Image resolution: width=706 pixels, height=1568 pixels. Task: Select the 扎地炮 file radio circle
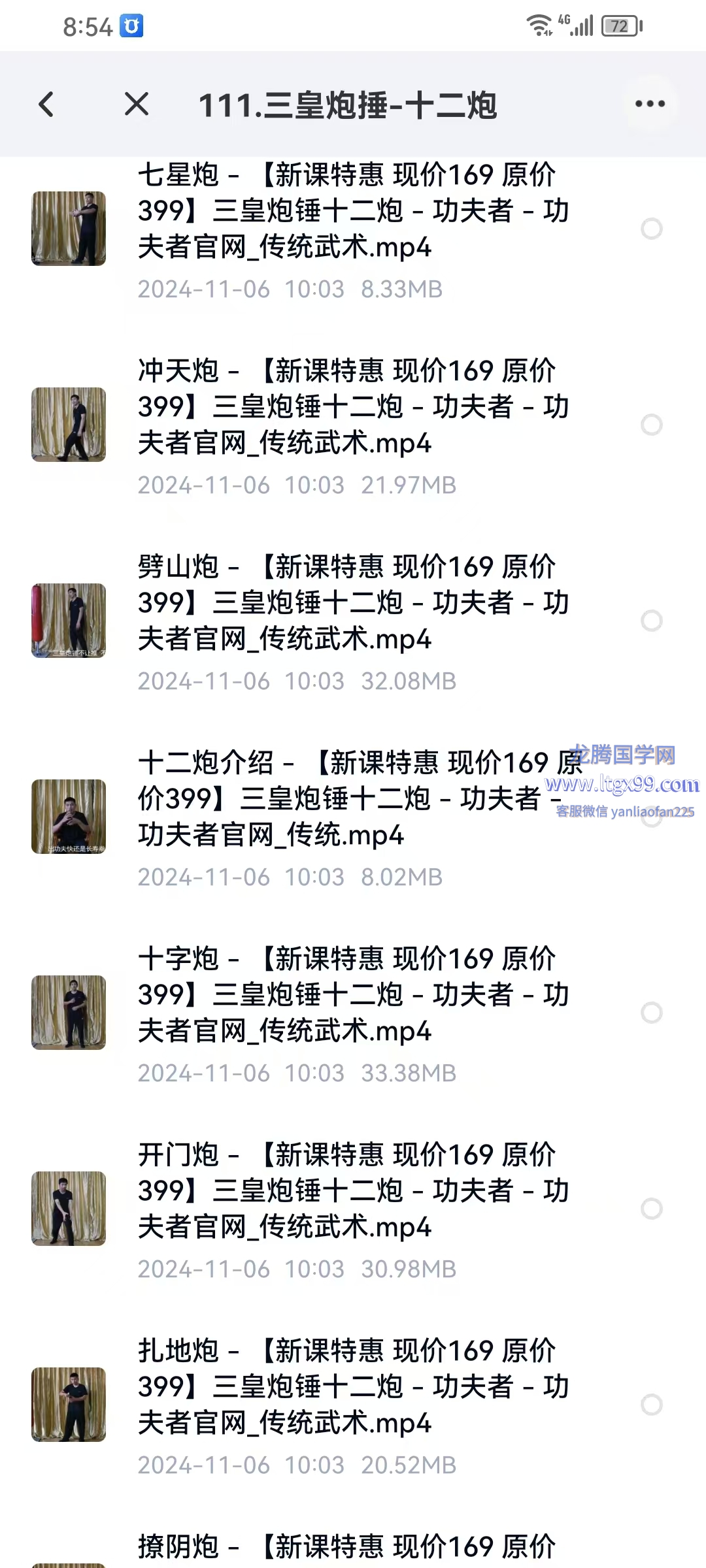click(x=651, y=1405)
